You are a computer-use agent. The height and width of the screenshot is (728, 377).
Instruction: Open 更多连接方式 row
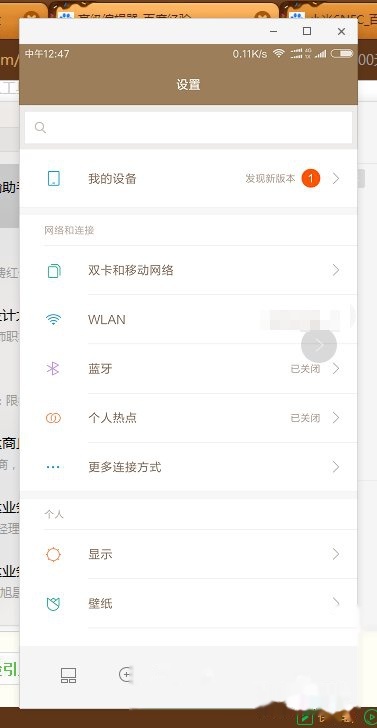pyautogui.click(x=188, y=467)
